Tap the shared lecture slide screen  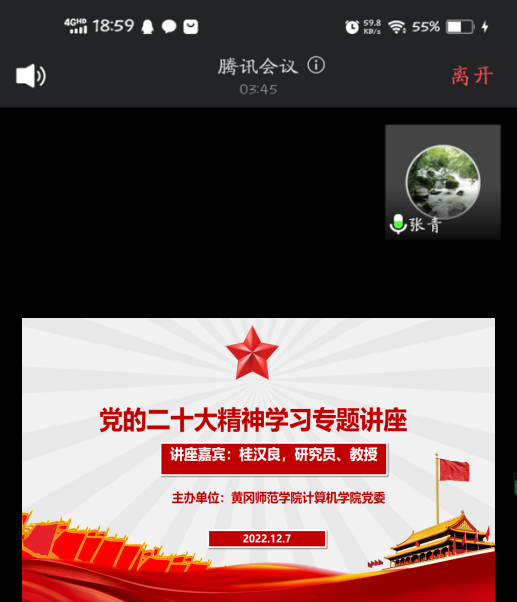258,460
